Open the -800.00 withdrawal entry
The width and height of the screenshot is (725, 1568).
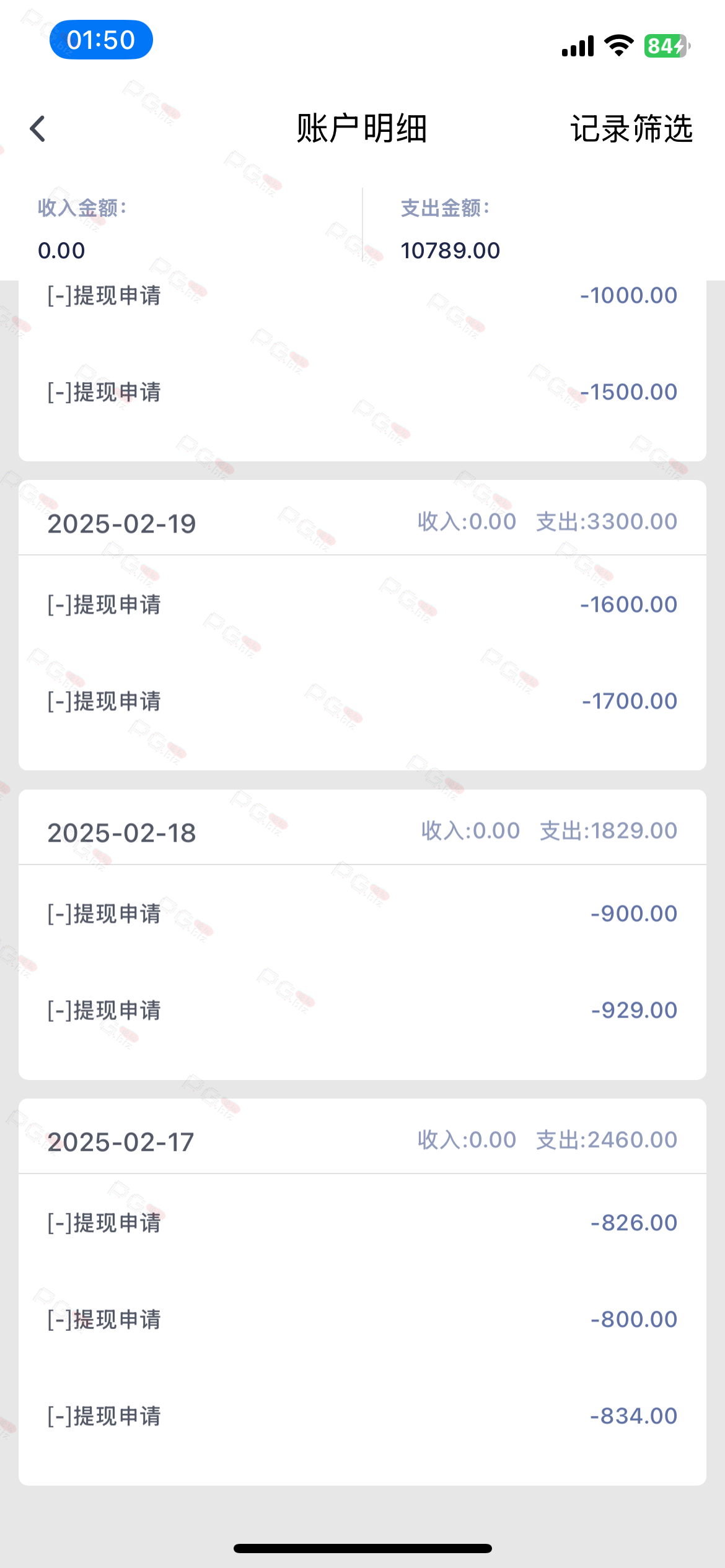362,1320
